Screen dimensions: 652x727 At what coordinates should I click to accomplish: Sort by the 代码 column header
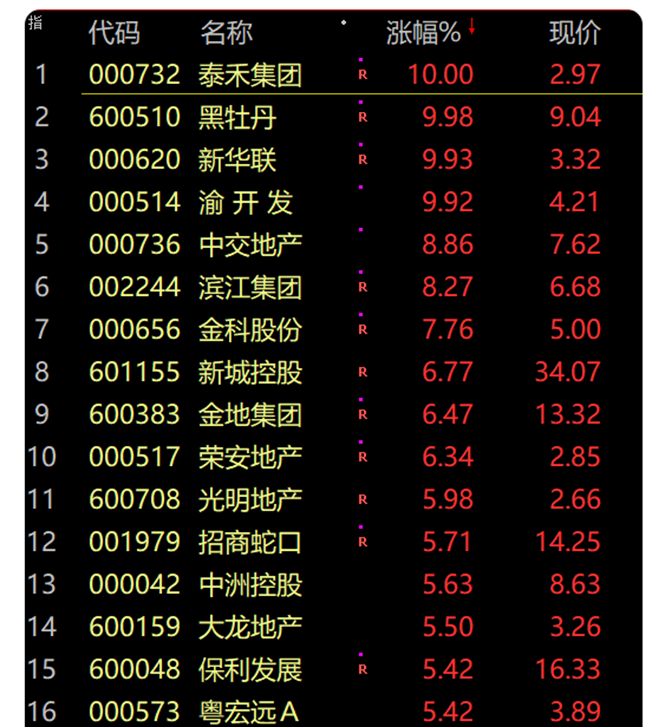(x=114, y=32)
